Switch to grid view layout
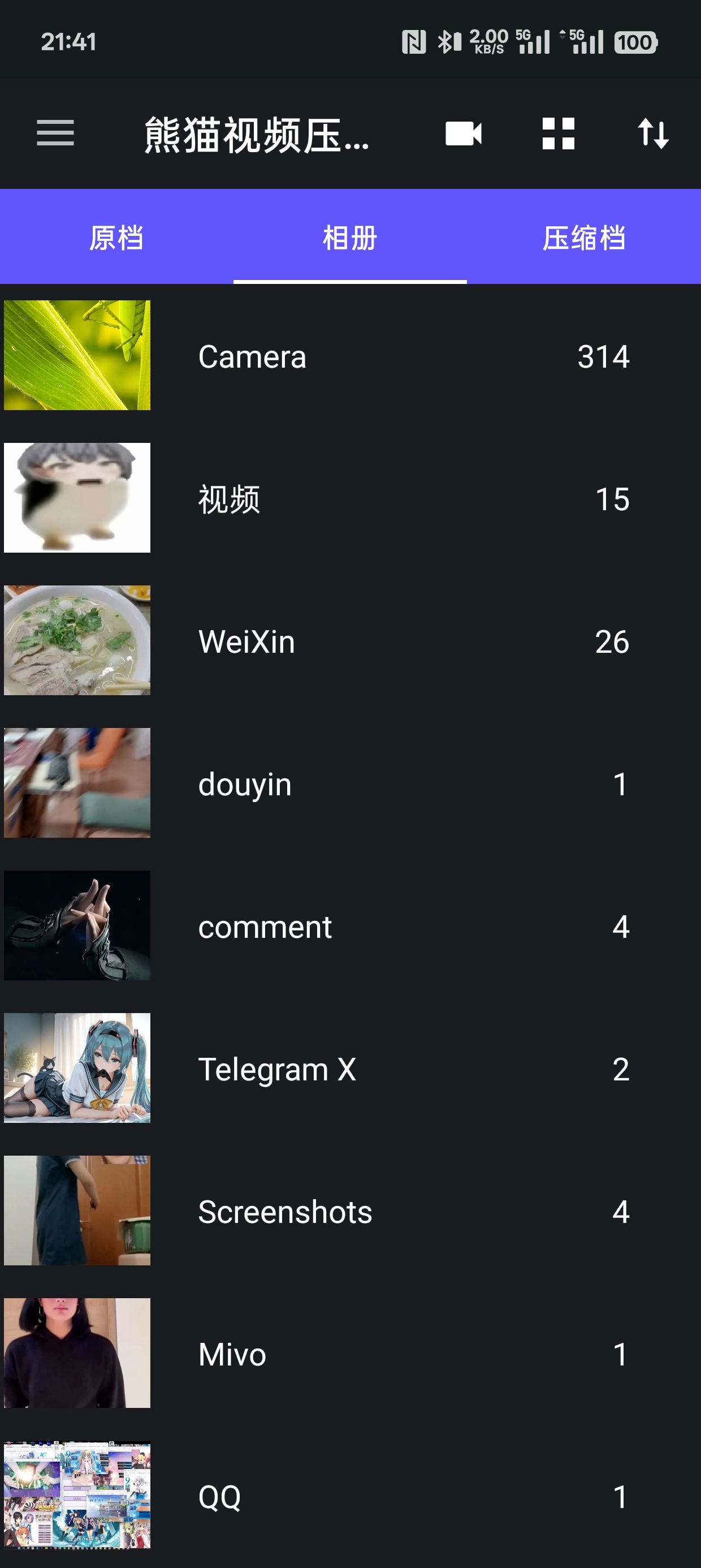Viewport: 701px width, 1568px height. coord(558,133)
